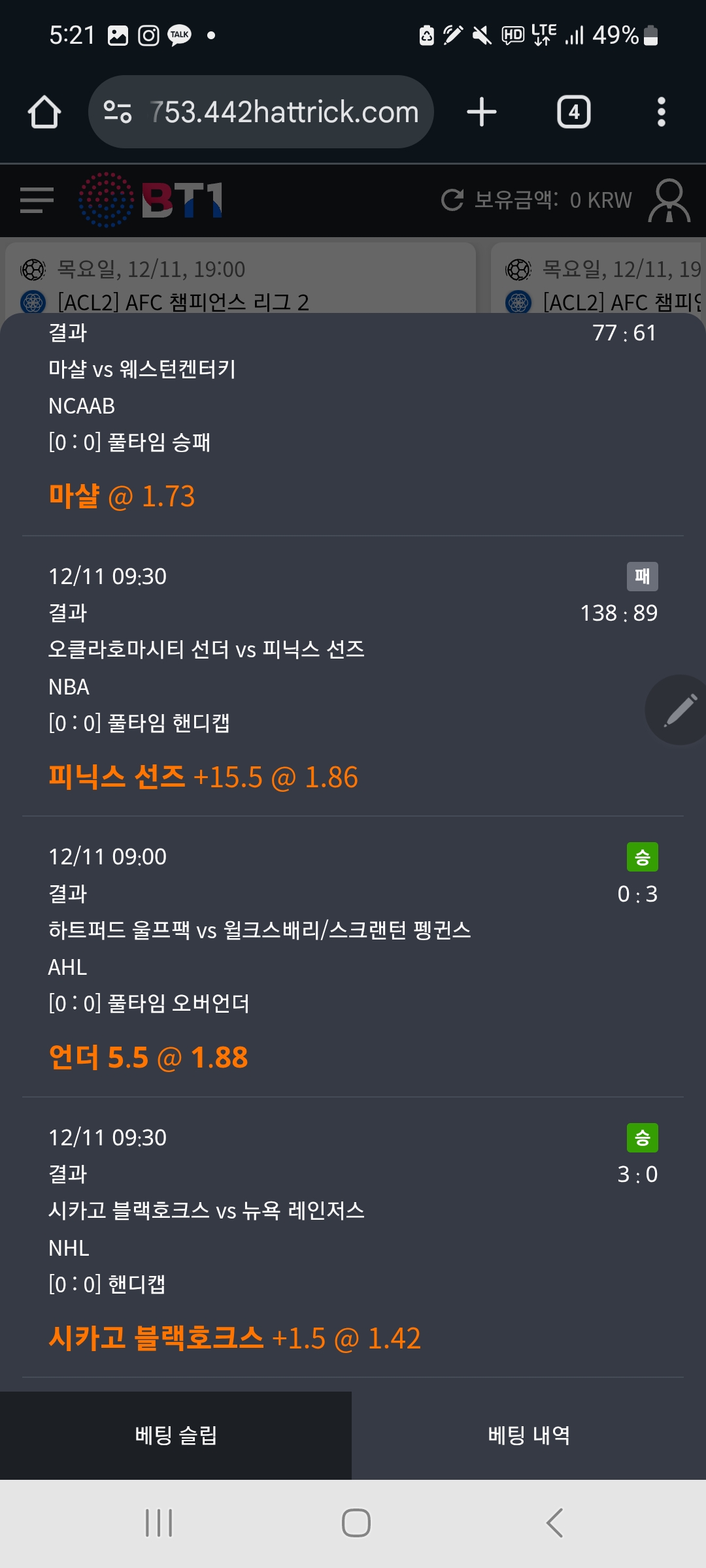Show the open tabs switcher
The image size is (706, 1568).
coord(573,112)
